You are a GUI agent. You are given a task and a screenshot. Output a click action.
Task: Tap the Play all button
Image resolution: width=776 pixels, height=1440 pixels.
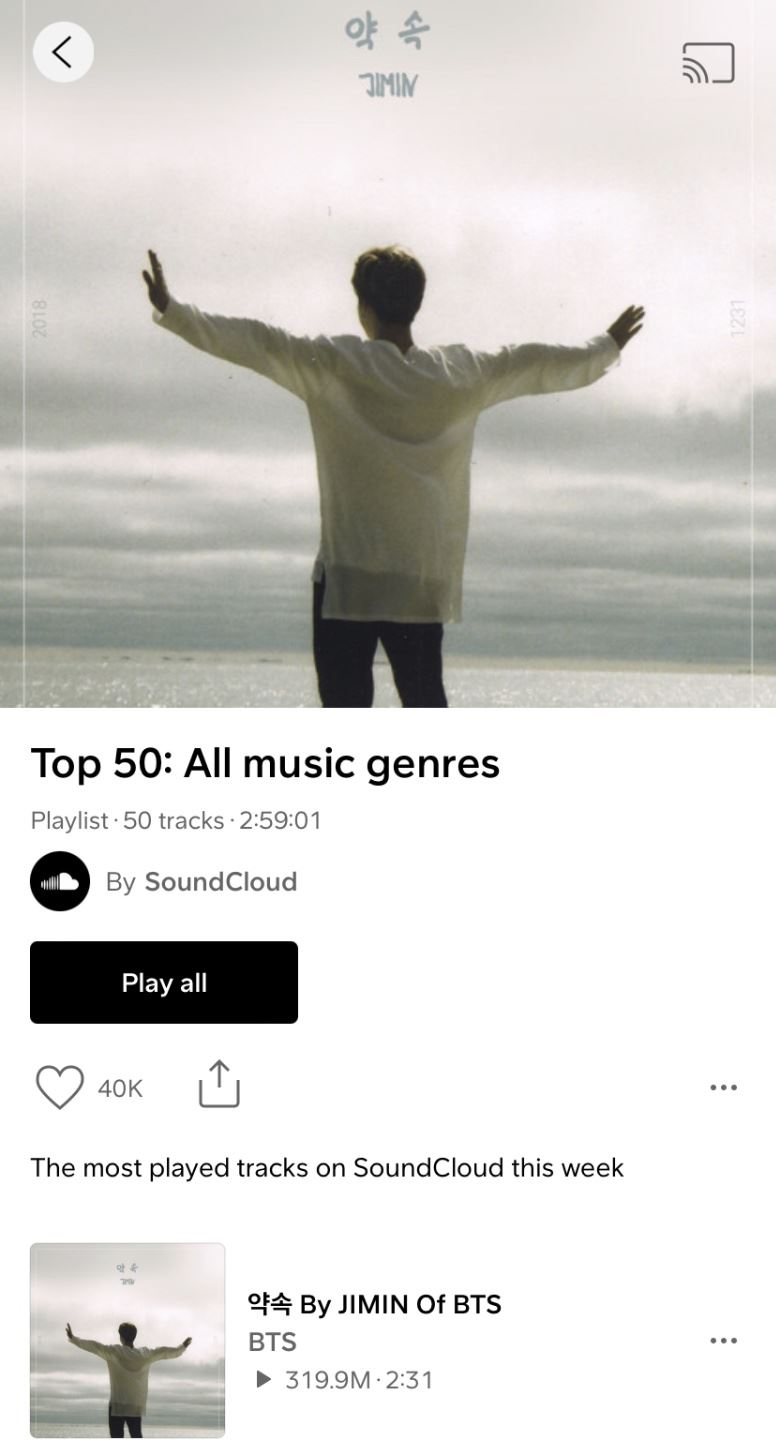164,982
